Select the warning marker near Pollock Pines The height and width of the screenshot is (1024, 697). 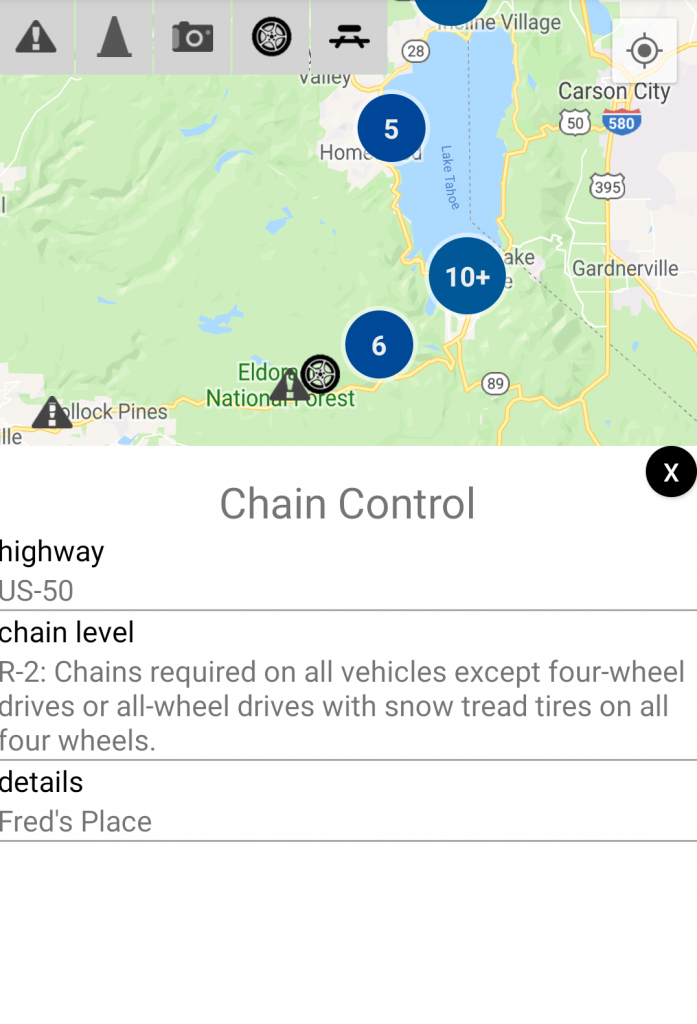[52, 413]
